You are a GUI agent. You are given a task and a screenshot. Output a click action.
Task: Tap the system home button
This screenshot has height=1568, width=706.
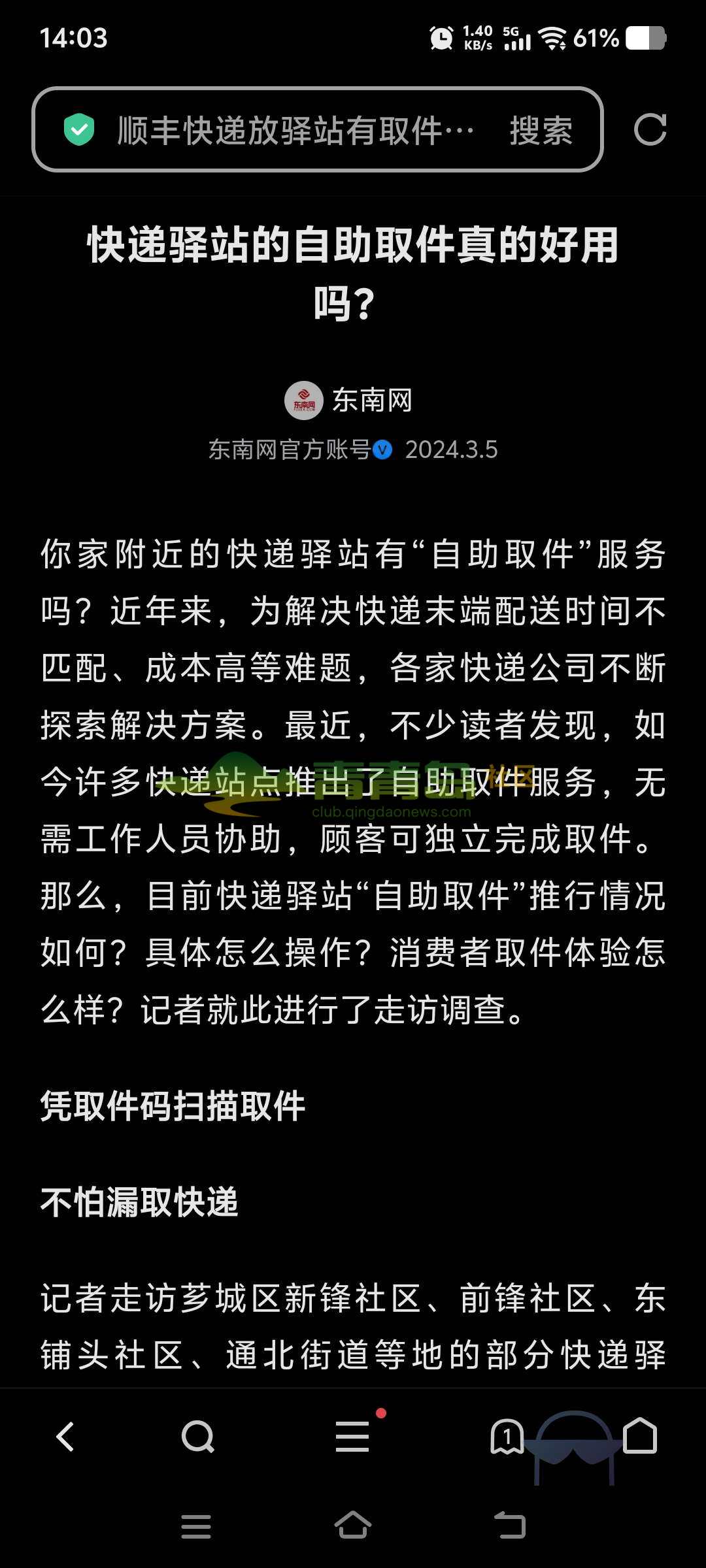click(x=353, y=1526)
